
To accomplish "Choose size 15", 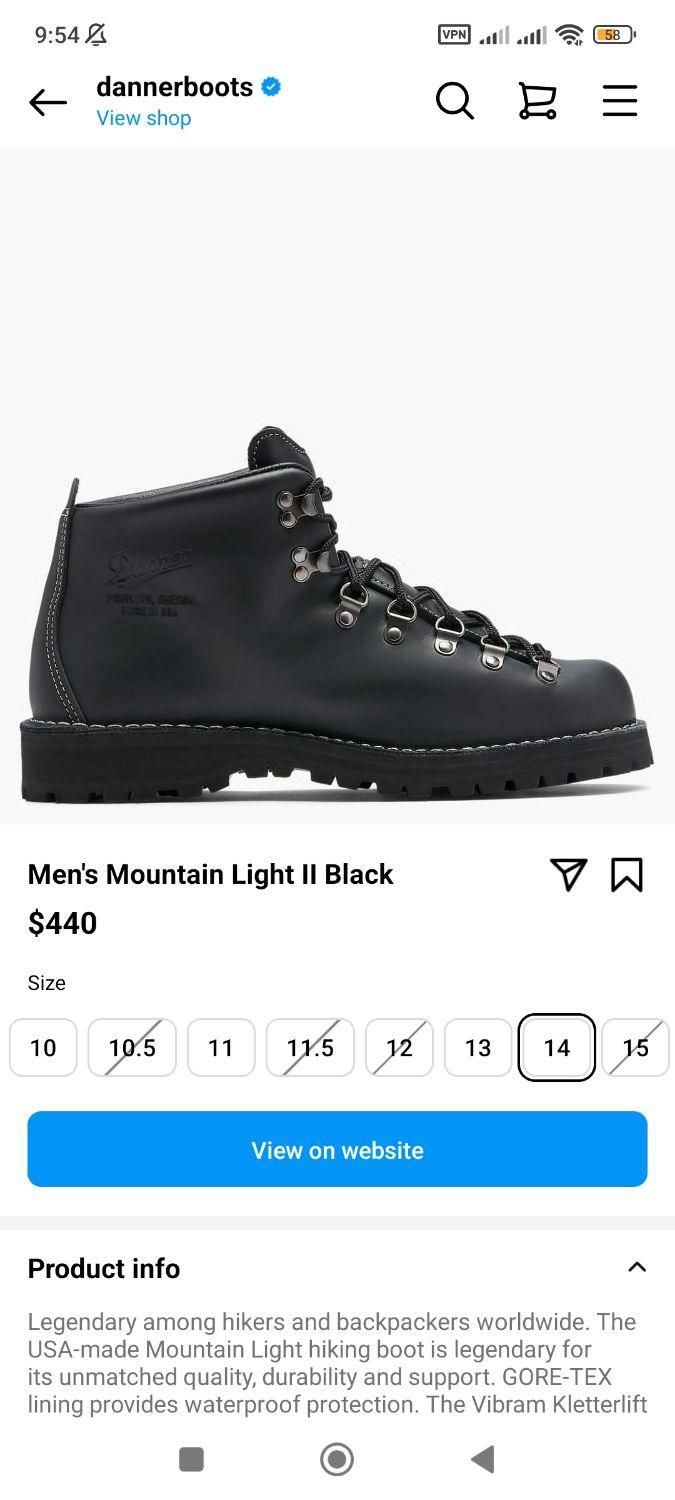I will 636,1047.
